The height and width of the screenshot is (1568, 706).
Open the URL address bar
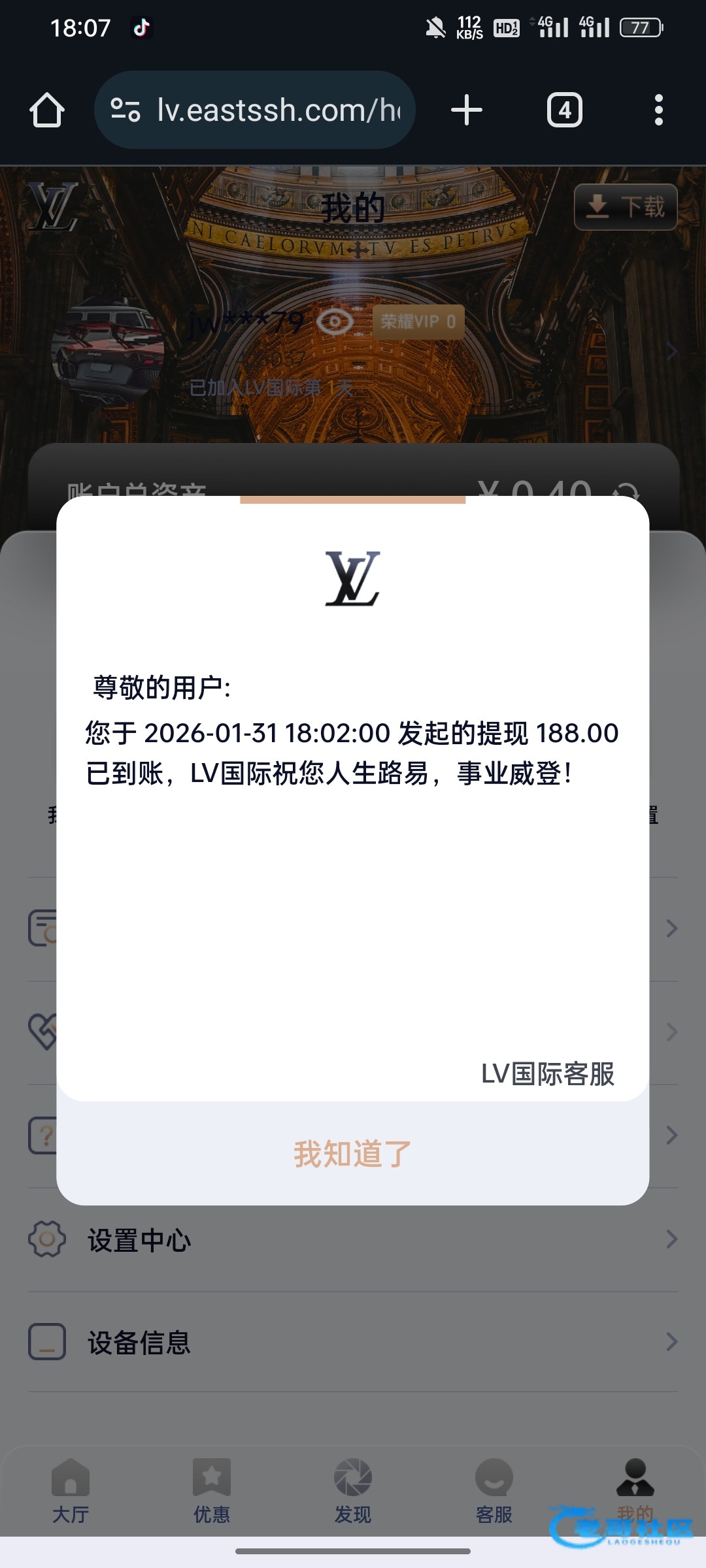261,110
